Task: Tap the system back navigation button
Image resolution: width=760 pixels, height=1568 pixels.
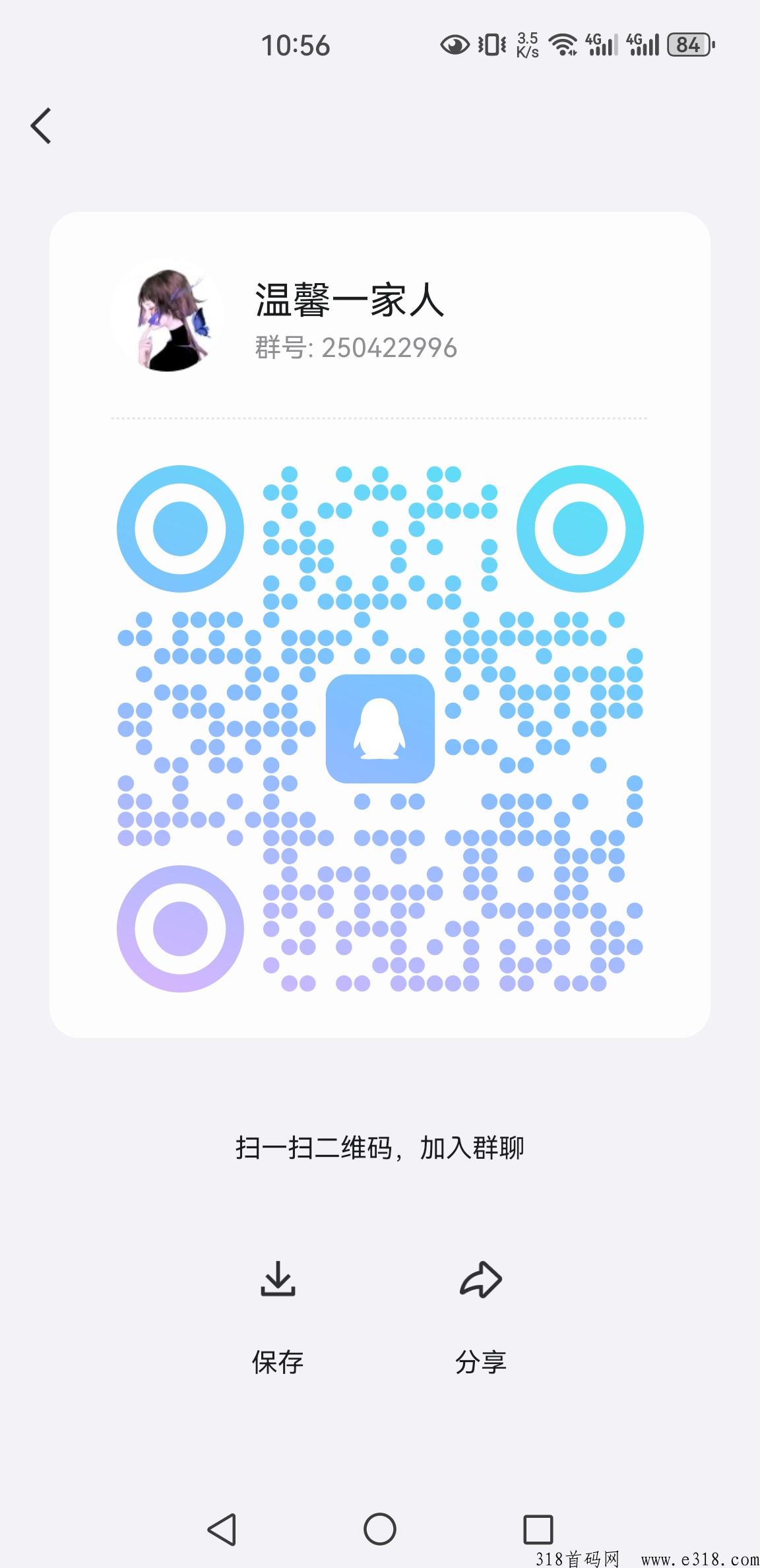Action: coord(222,1529)
